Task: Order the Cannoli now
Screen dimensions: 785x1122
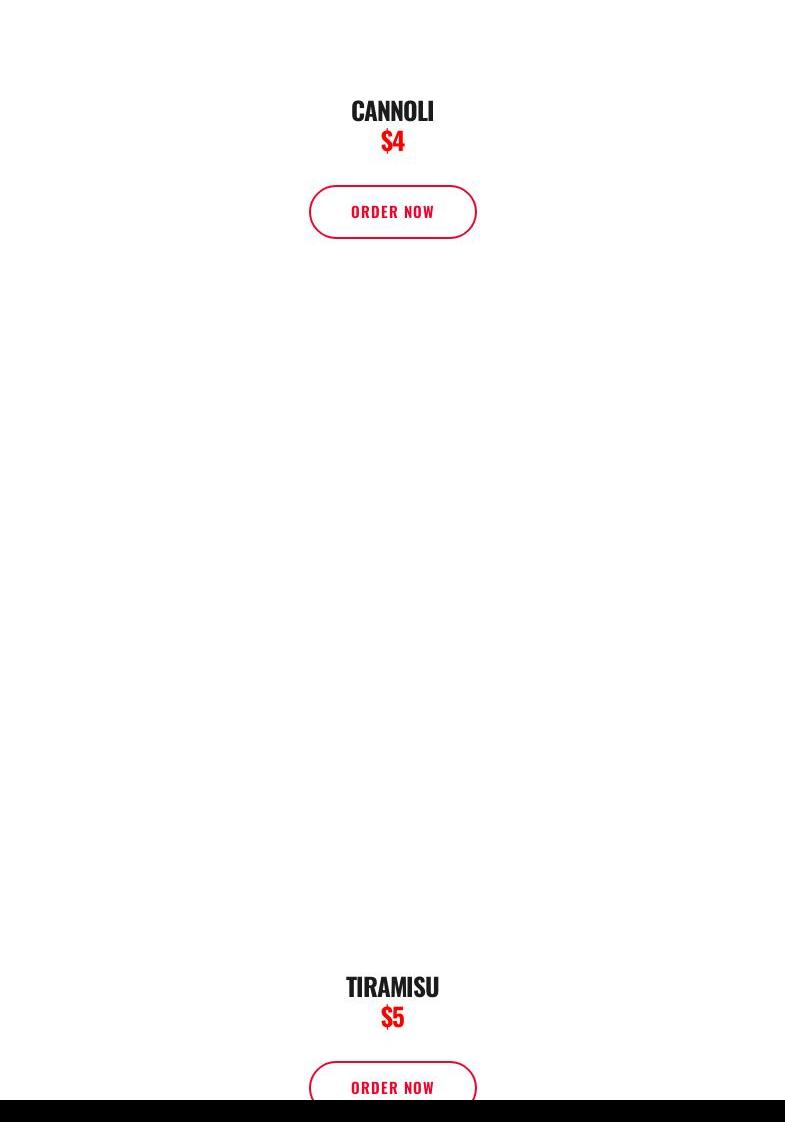Action: coord(392,212)
